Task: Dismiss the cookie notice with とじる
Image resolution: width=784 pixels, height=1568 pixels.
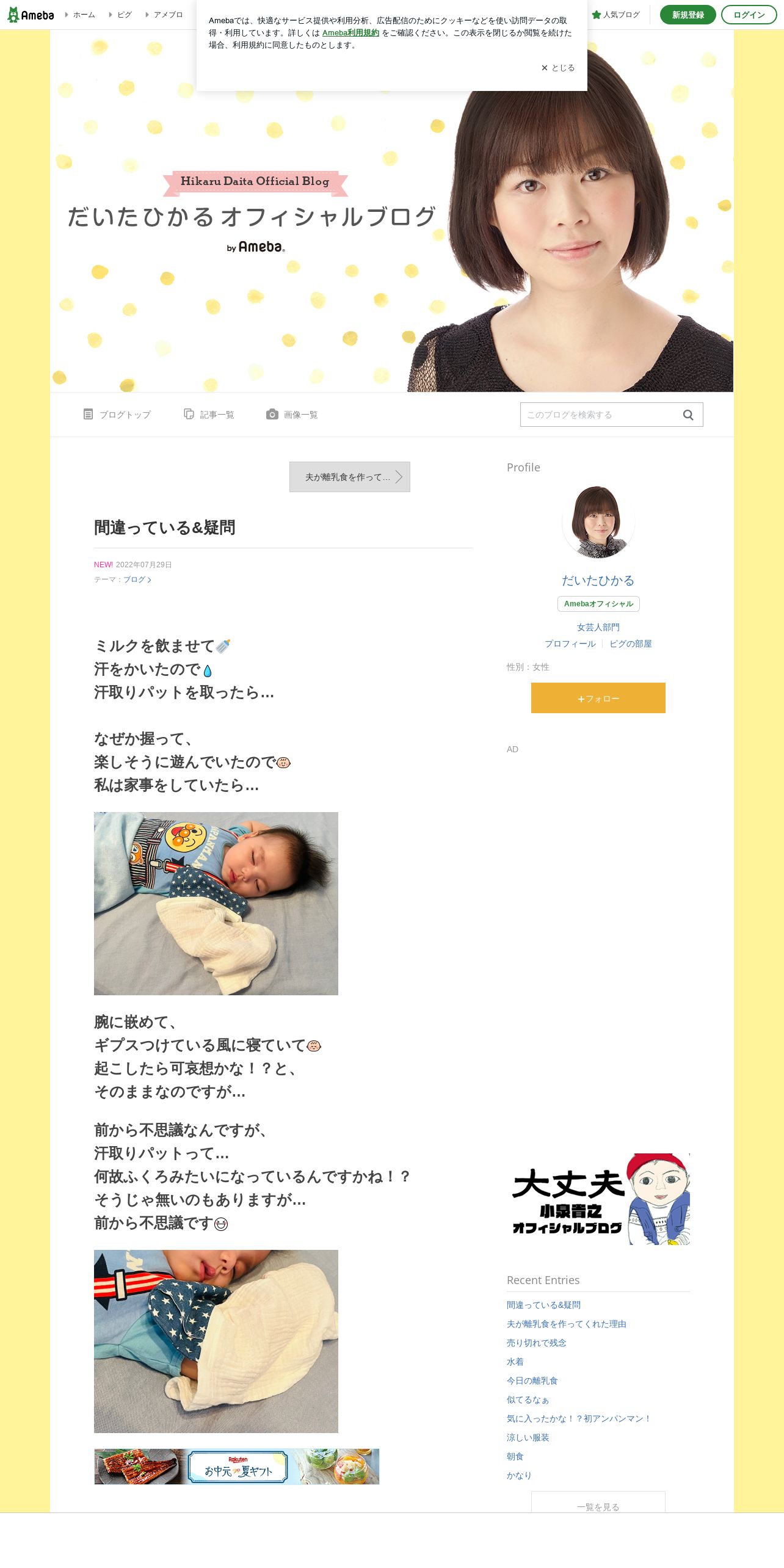Action: tap(558, 68)
